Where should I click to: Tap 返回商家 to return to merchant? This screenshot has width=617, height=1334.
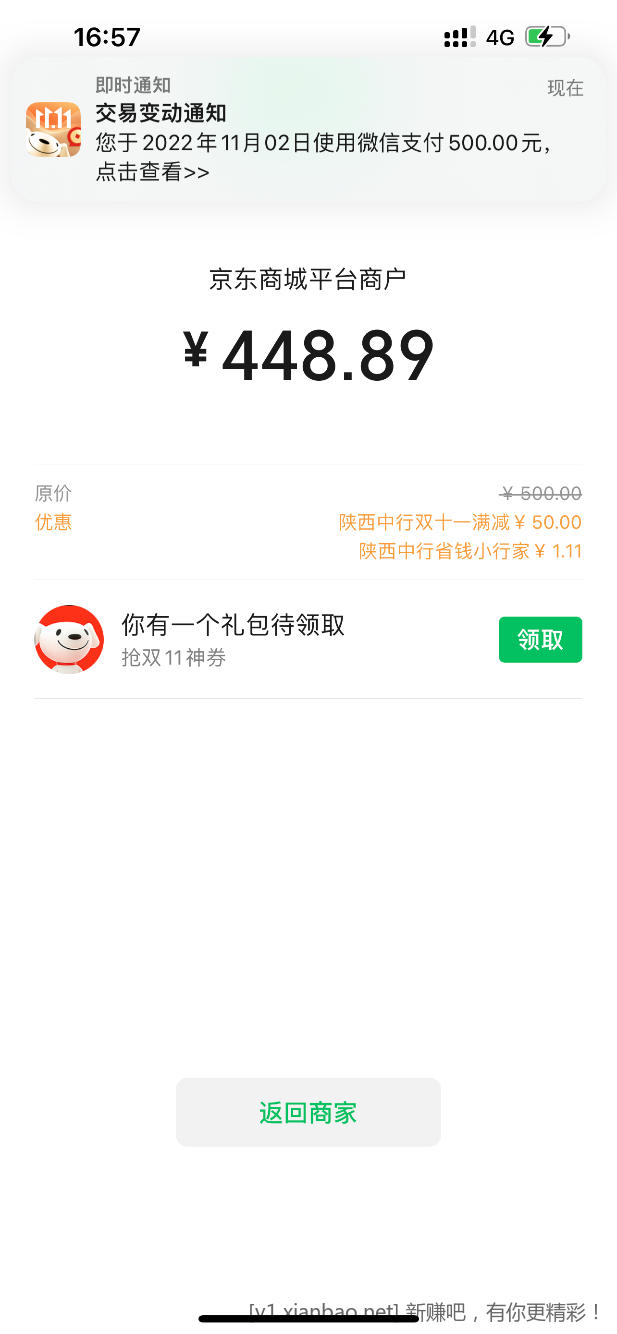coord(308,1112)
